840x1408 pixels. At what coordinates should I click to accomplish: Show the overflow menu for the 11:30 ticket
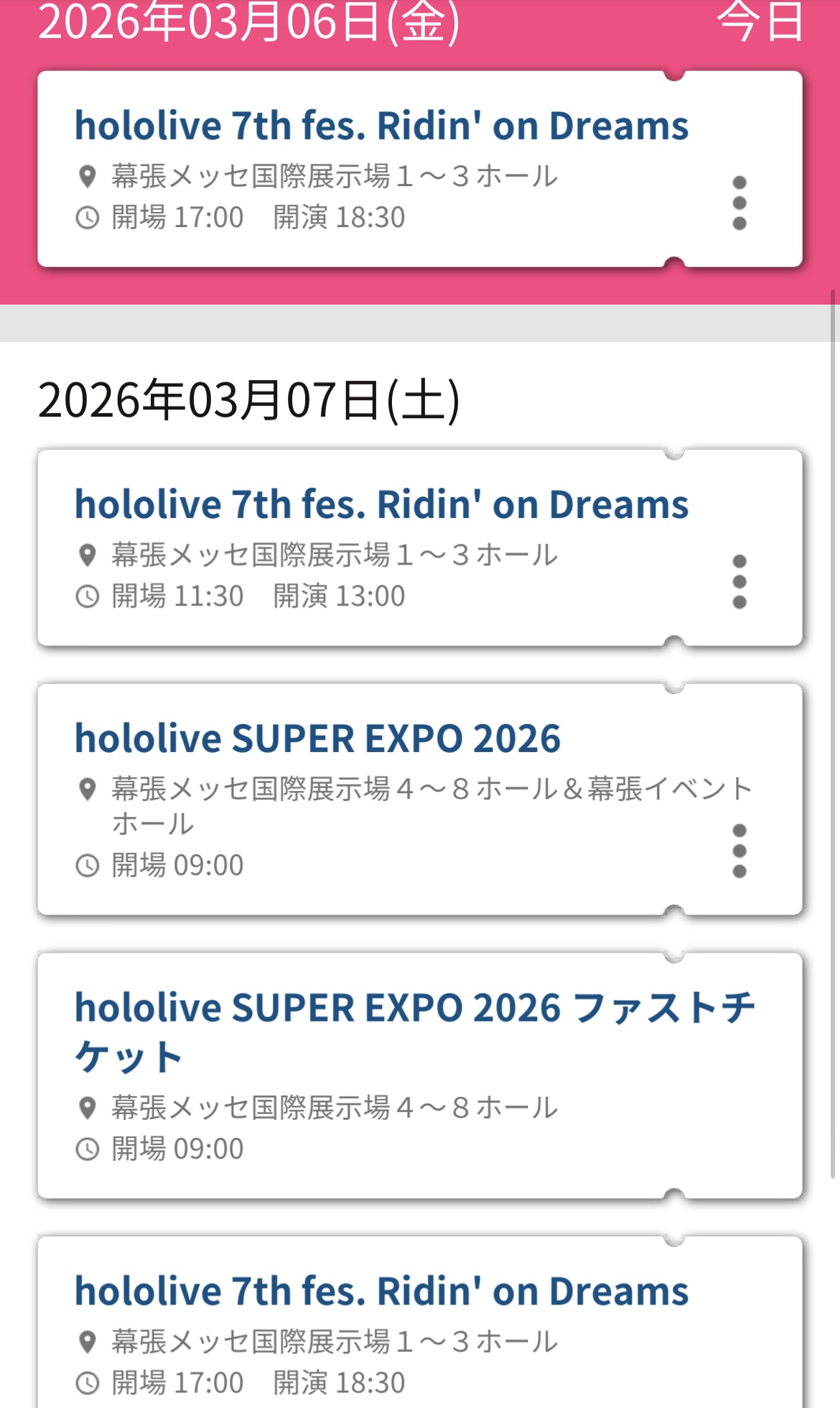[739, 582]
